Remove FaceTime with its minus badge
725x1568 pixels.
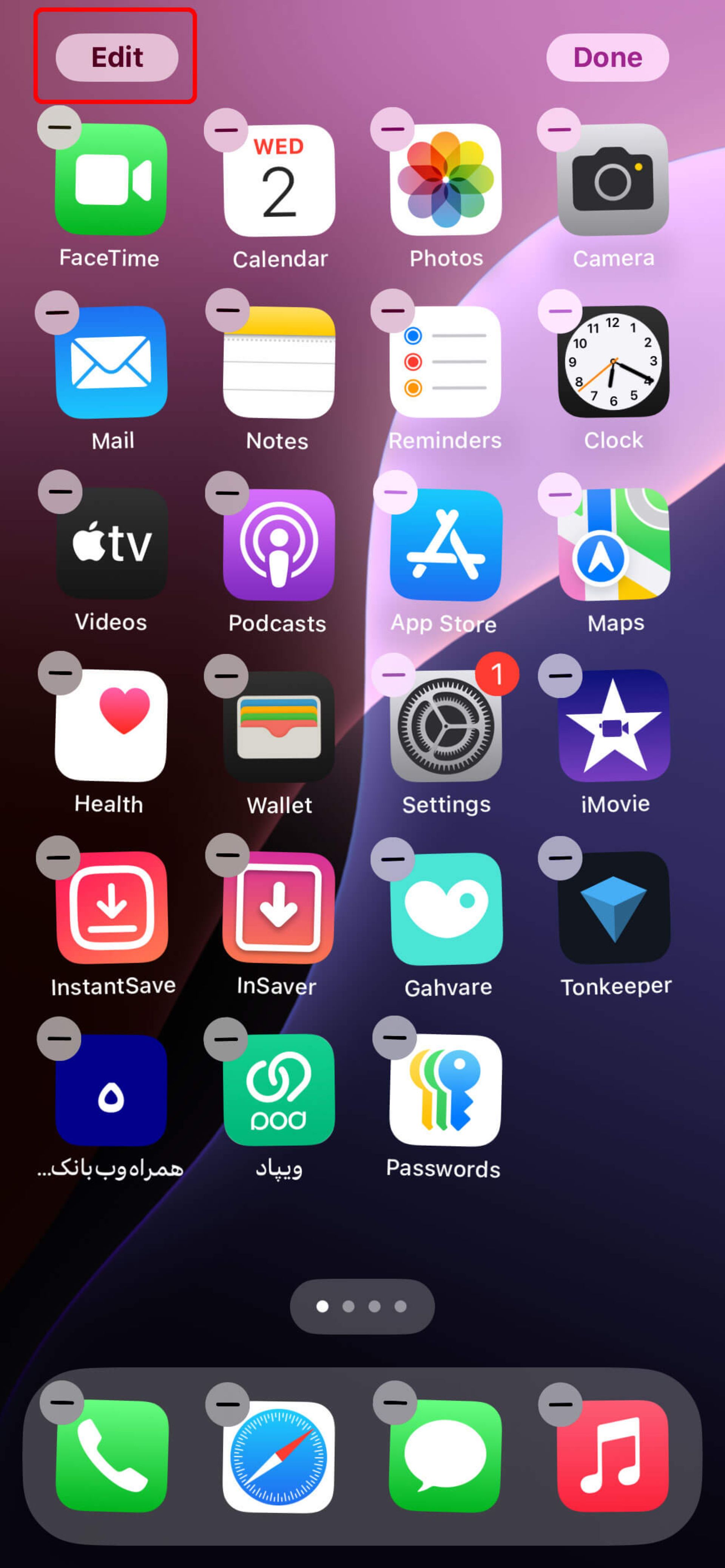coord(59,127)
